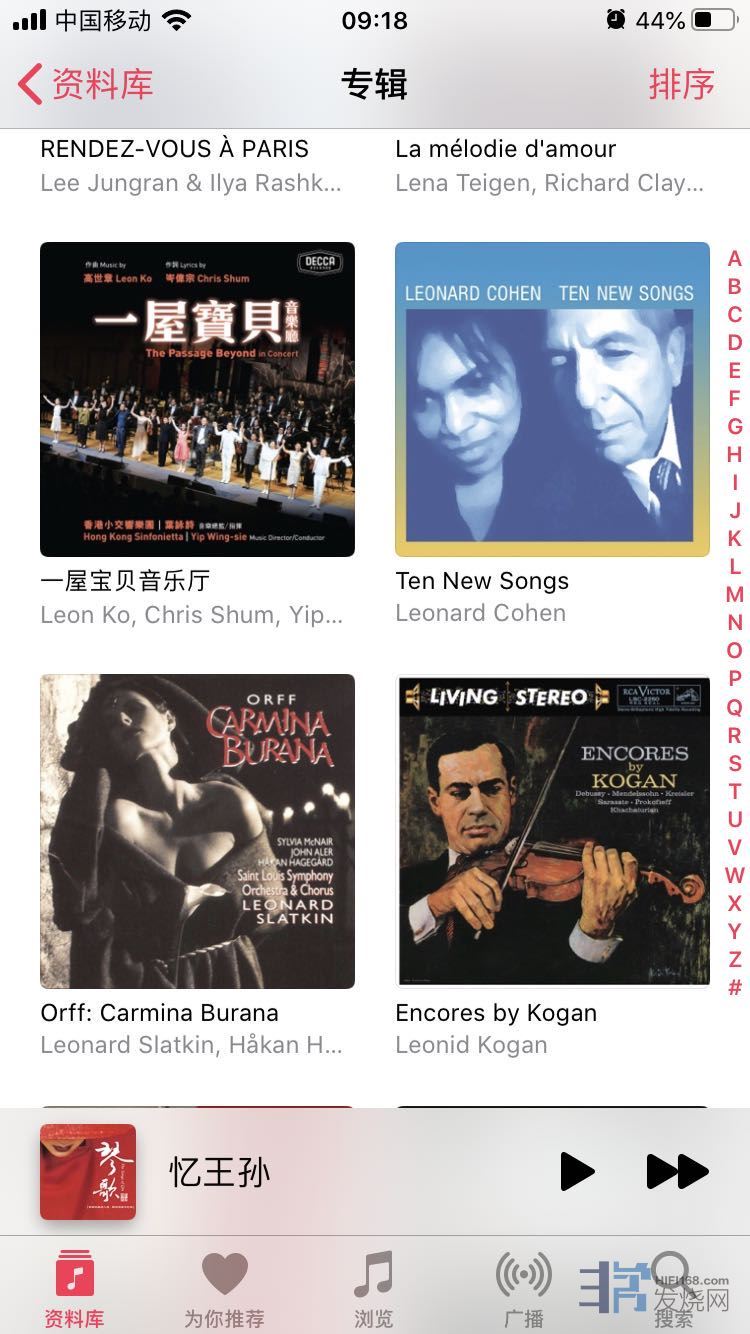
Task: Play the song 忆王孙
Action: (x=577, y=1171)
